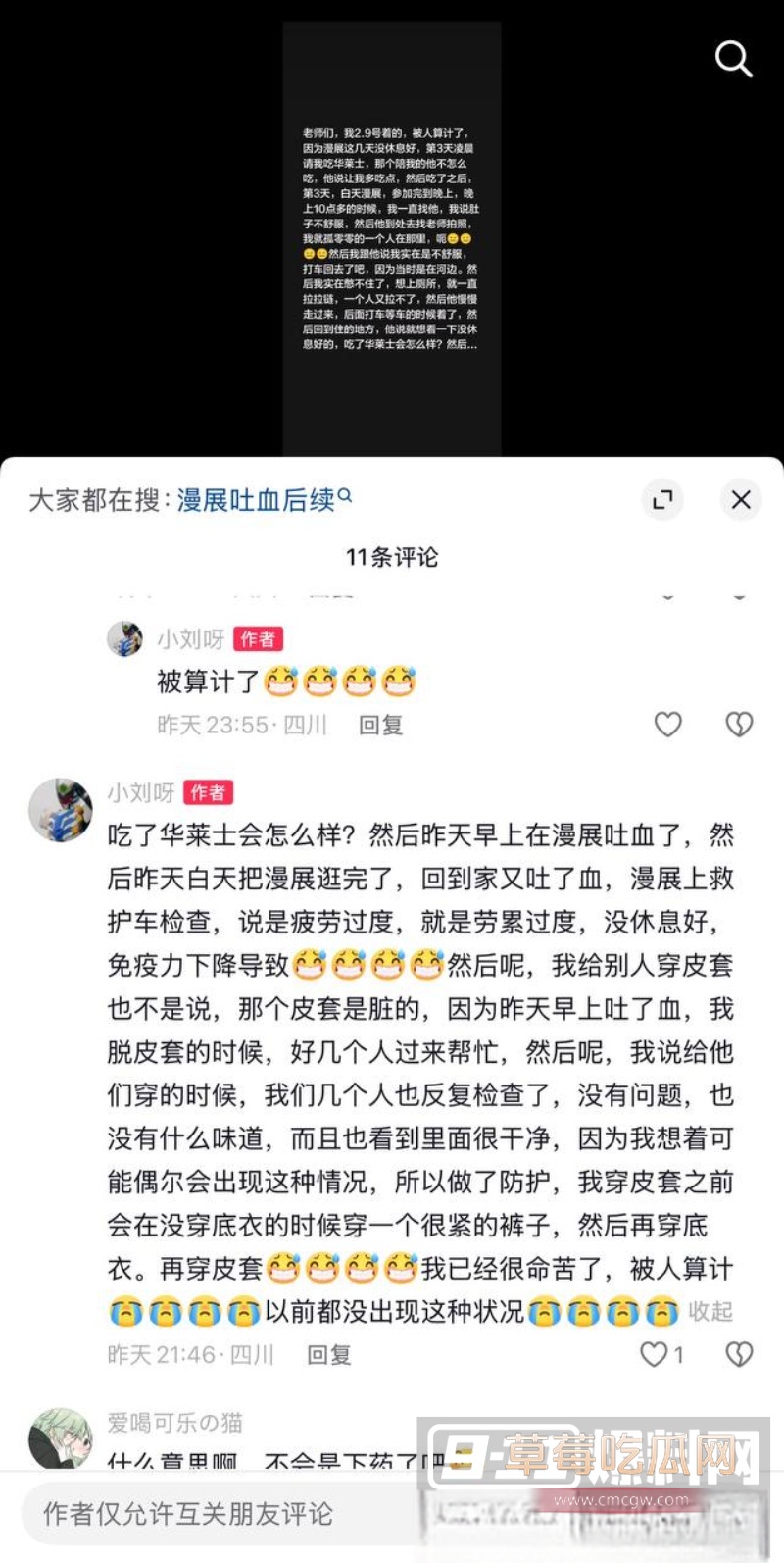The image size is (784, 1564).
Task: Dislike the 被算计了 comment
Action: coord(739,725)
